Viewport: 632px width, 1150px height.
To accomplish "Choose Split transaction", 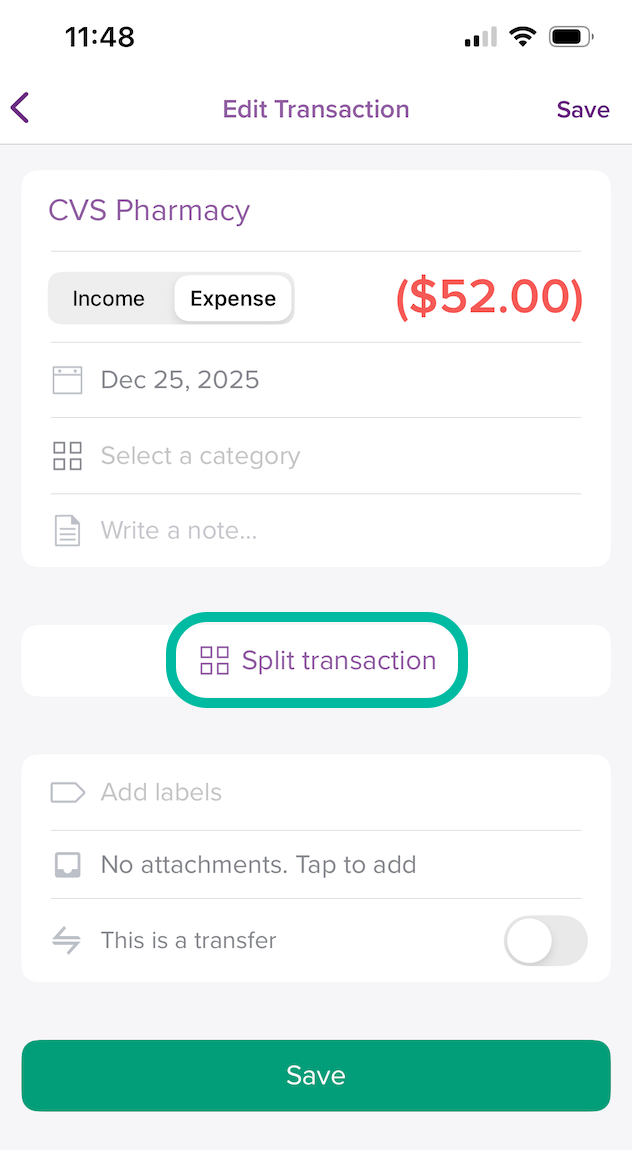I will pyautogui.click(x=317, y=660).
